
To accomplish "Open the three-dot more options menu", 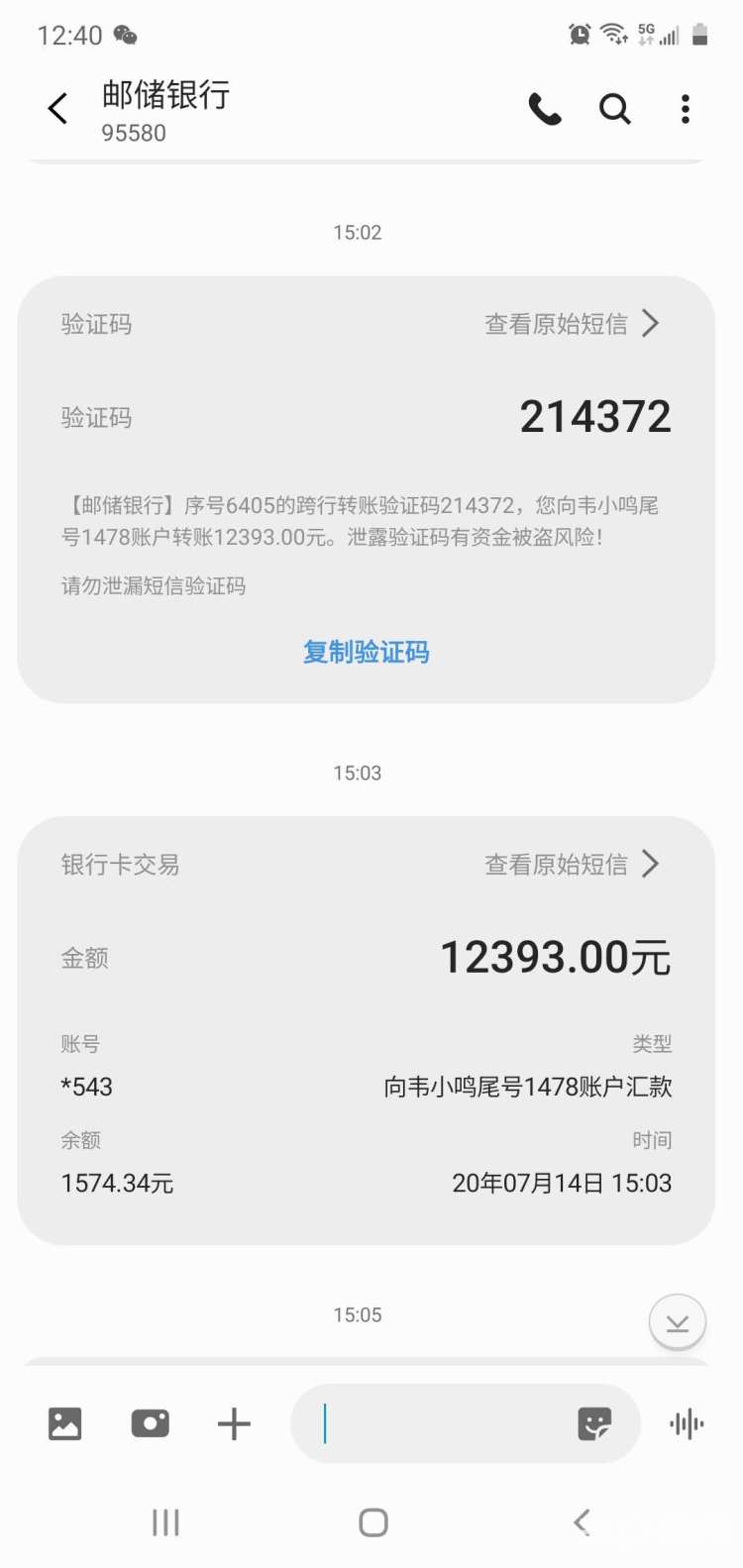I will [x=685, y=109].
